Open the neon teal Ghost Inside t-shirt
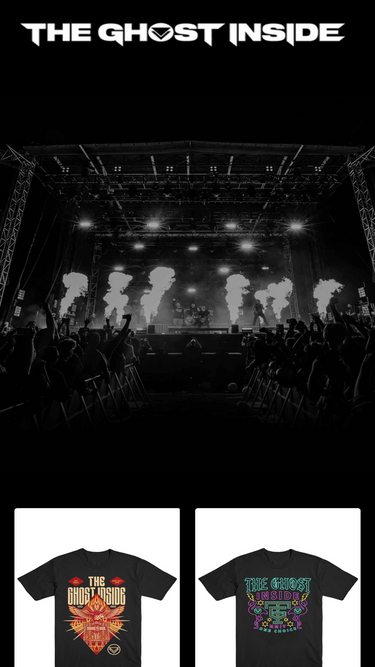Image resolution: width=375 pixels, height=667 pixels. pyautogui.click(x=278, y=587)
